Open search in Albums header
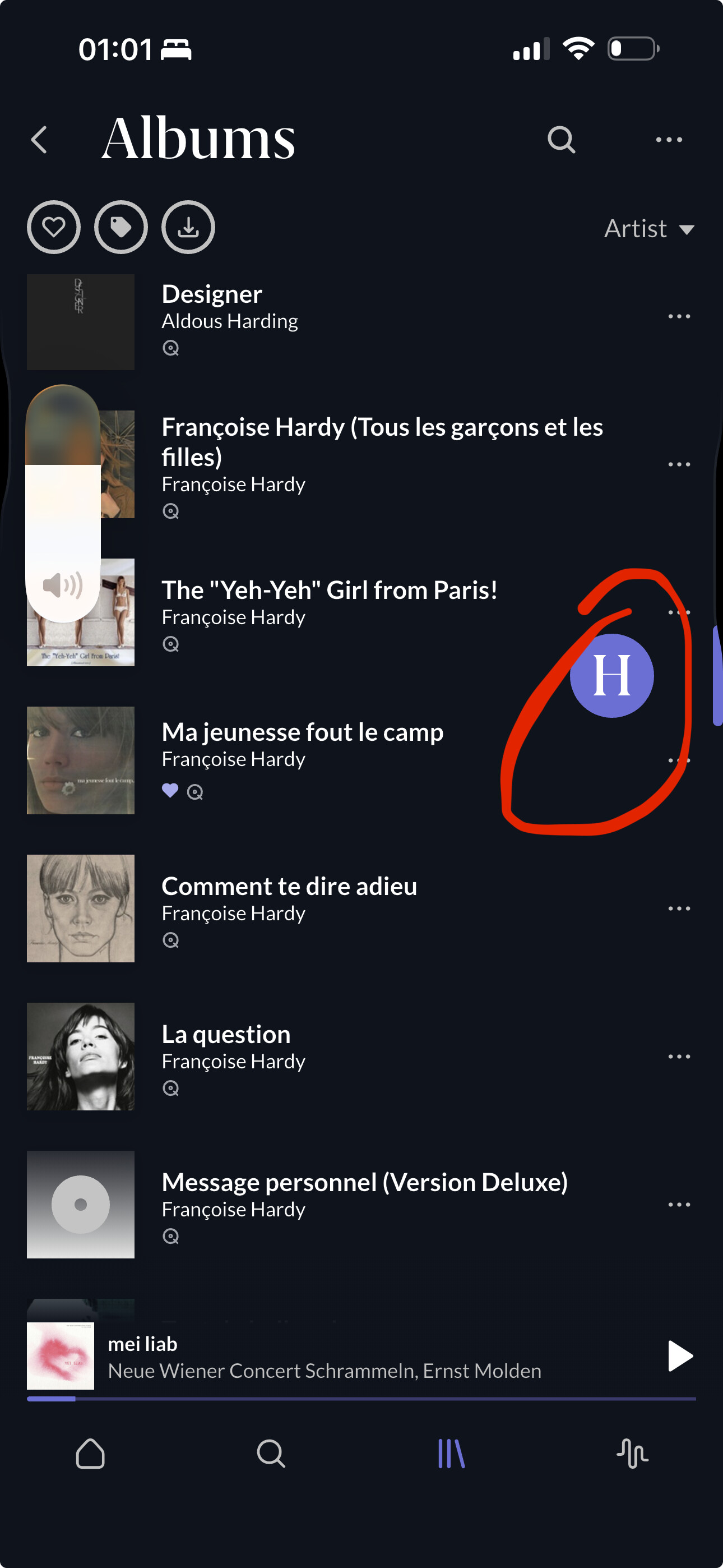The width and height of the screenshot is (723, 1568). (560, 140)
